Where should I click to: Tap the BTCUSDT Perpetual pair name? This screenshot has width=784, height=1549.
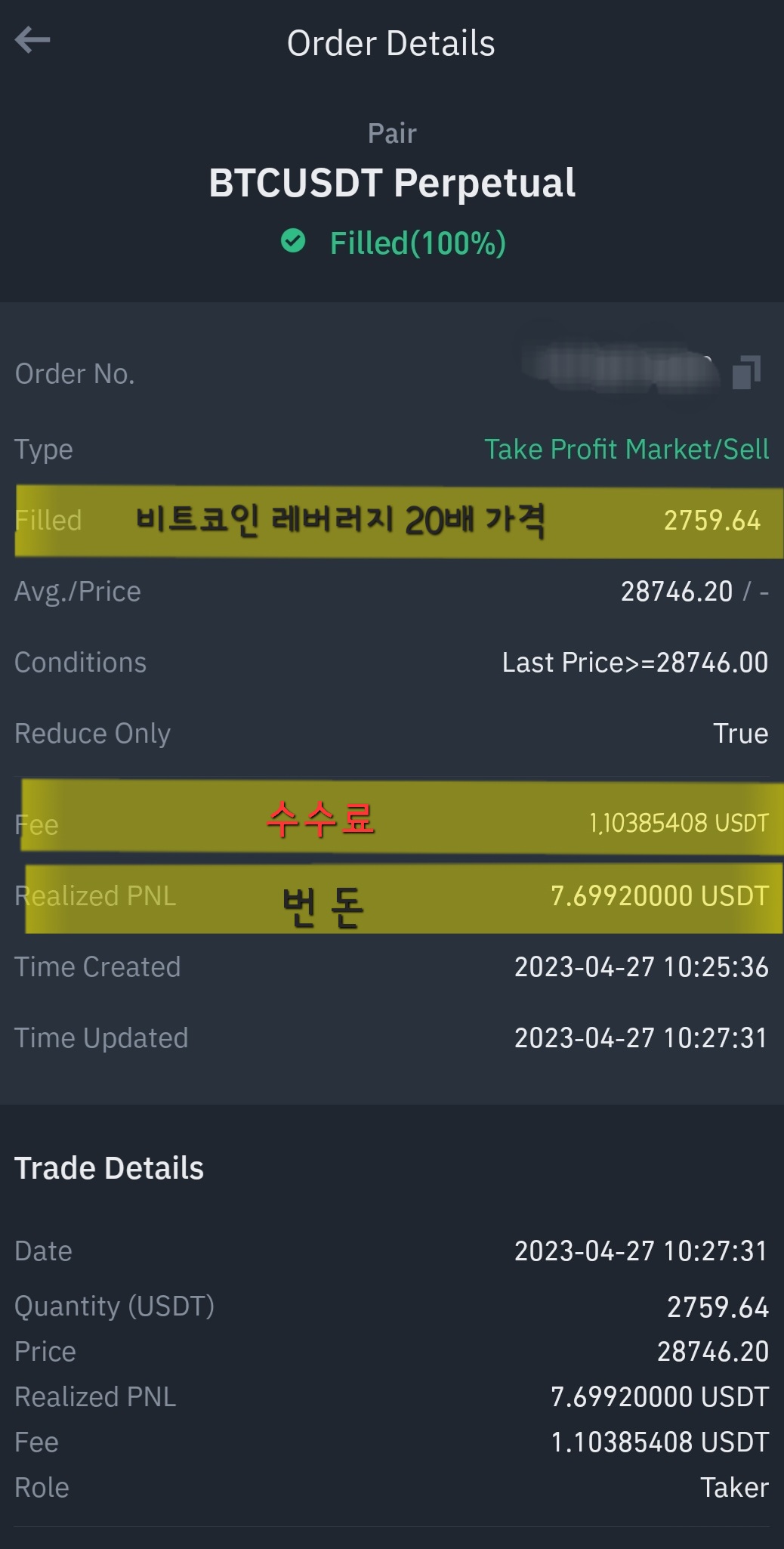(x=392, y=182)
